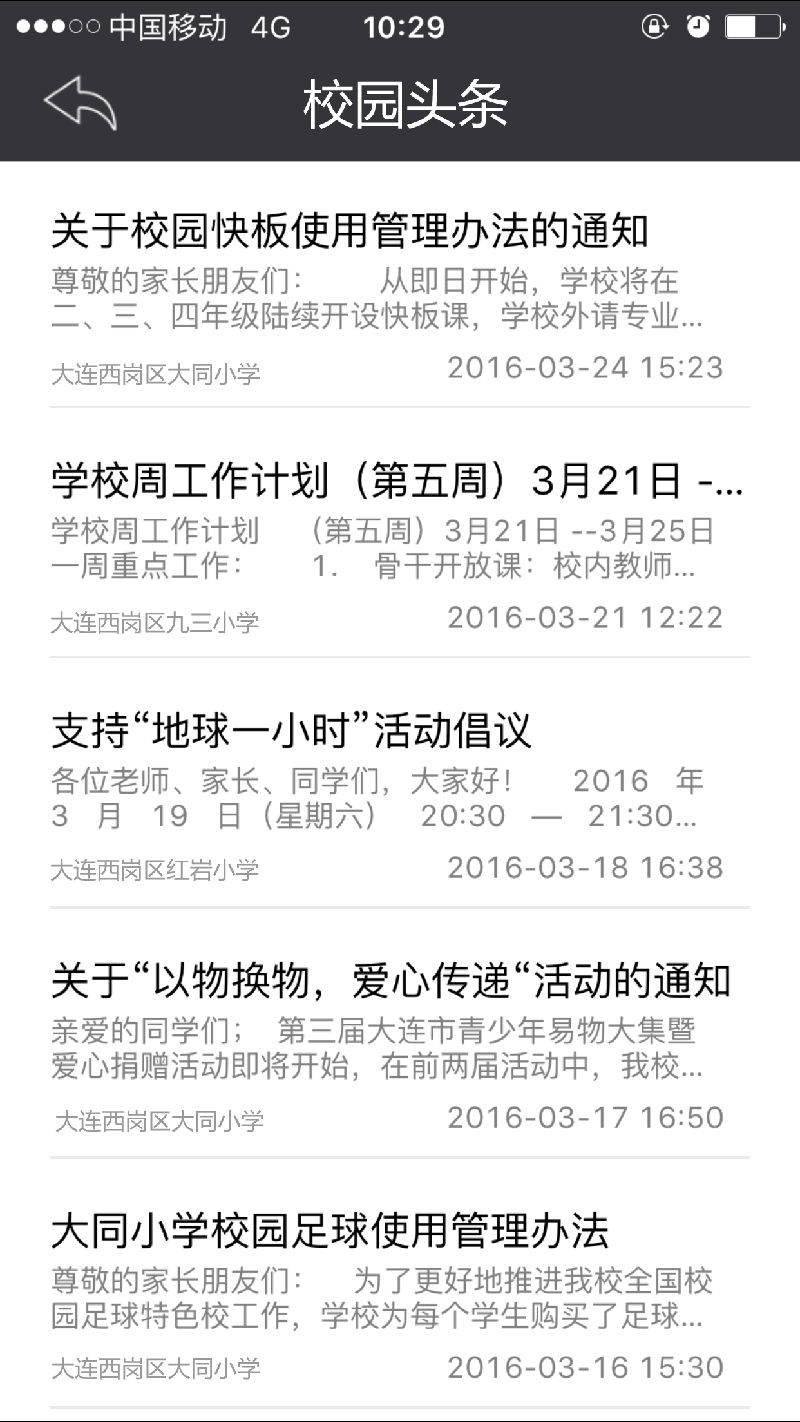Select 大同小学校园足球使用管理办法 article
Viewport: 800px width, 1422px height.
[x=330, y=1232]
